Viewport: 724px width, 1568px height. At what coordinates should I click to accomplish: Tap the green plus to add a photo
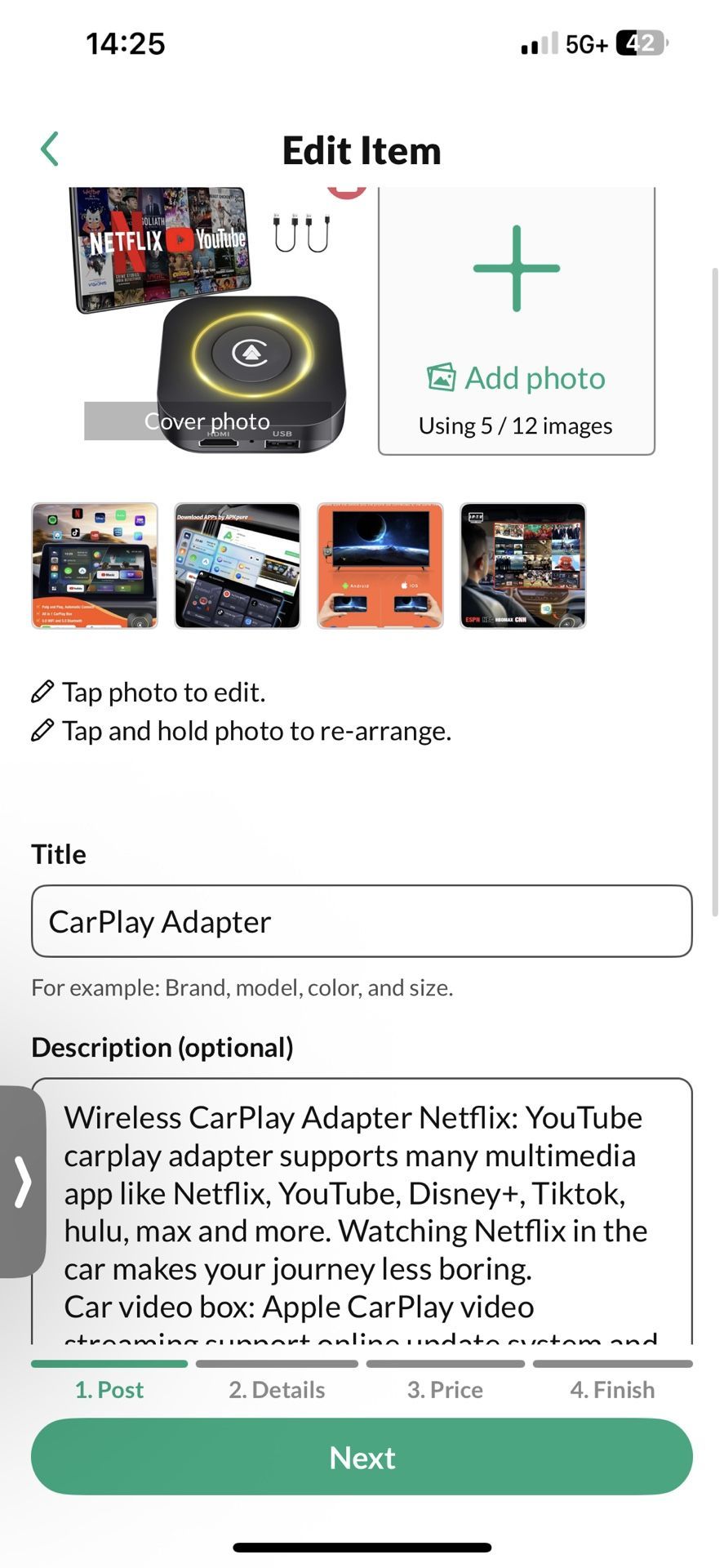[x=516, y=266]
